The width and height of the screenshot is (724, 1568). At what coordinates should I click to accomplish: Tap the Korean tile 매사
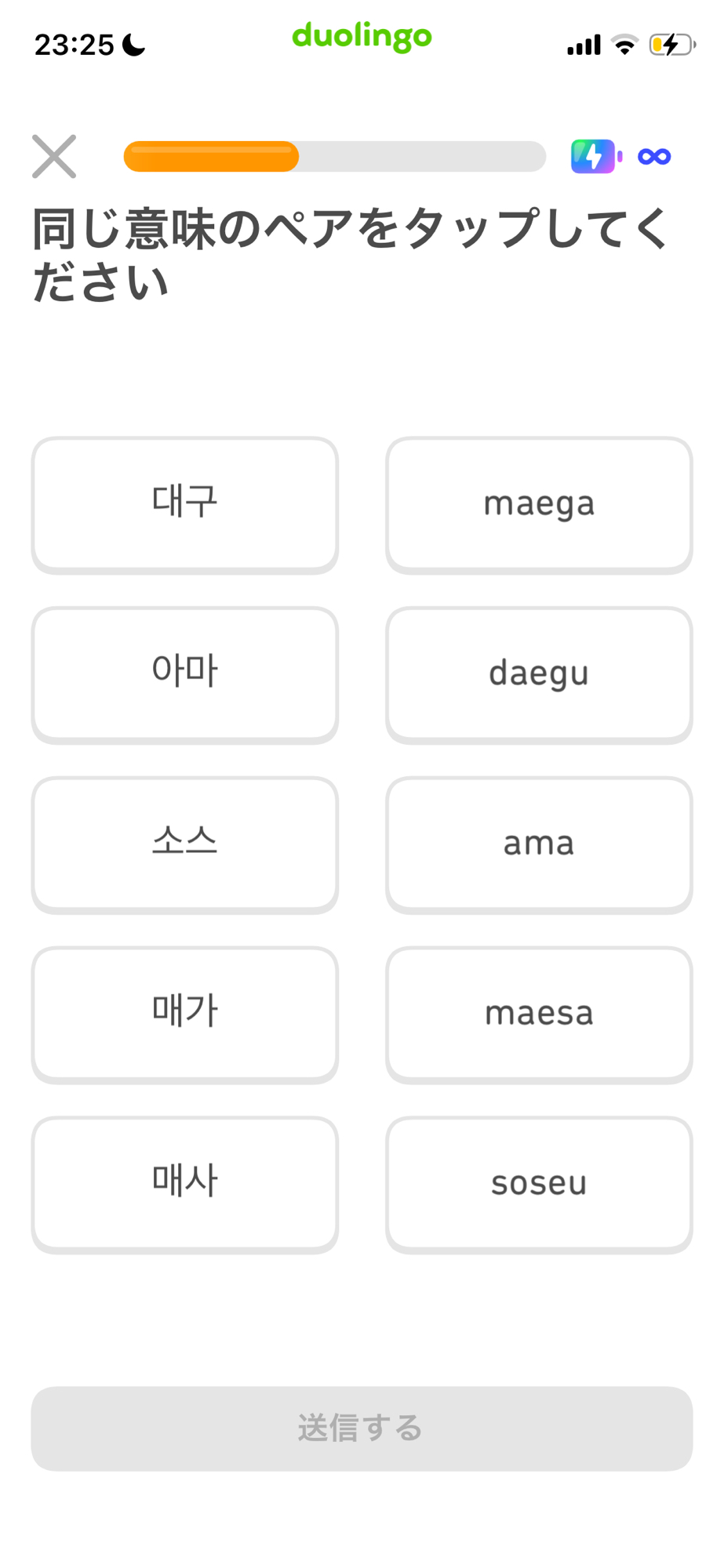[185, 1183]
